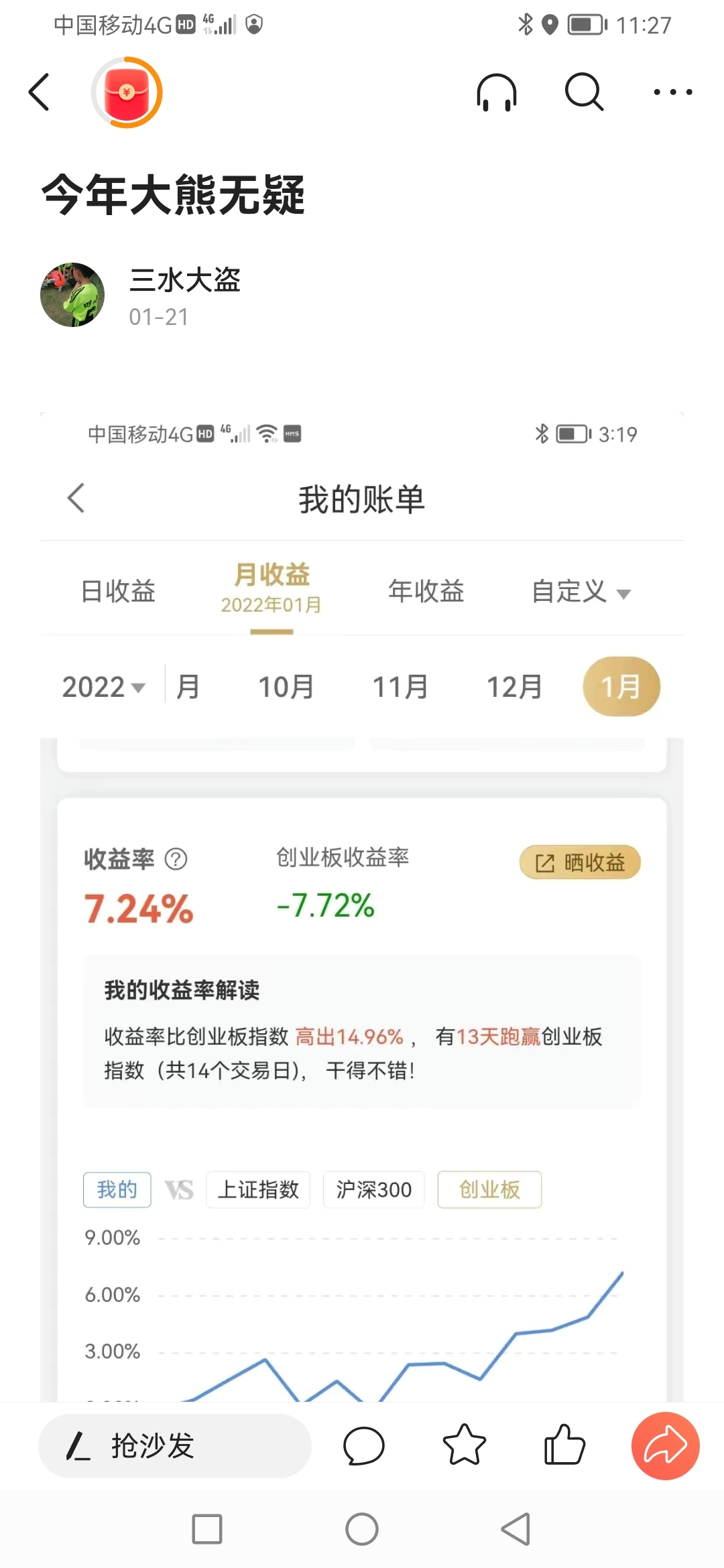Screen dimensions: 724x1568
Task: Like this post with thumbs up
Action: (564, 1445)
